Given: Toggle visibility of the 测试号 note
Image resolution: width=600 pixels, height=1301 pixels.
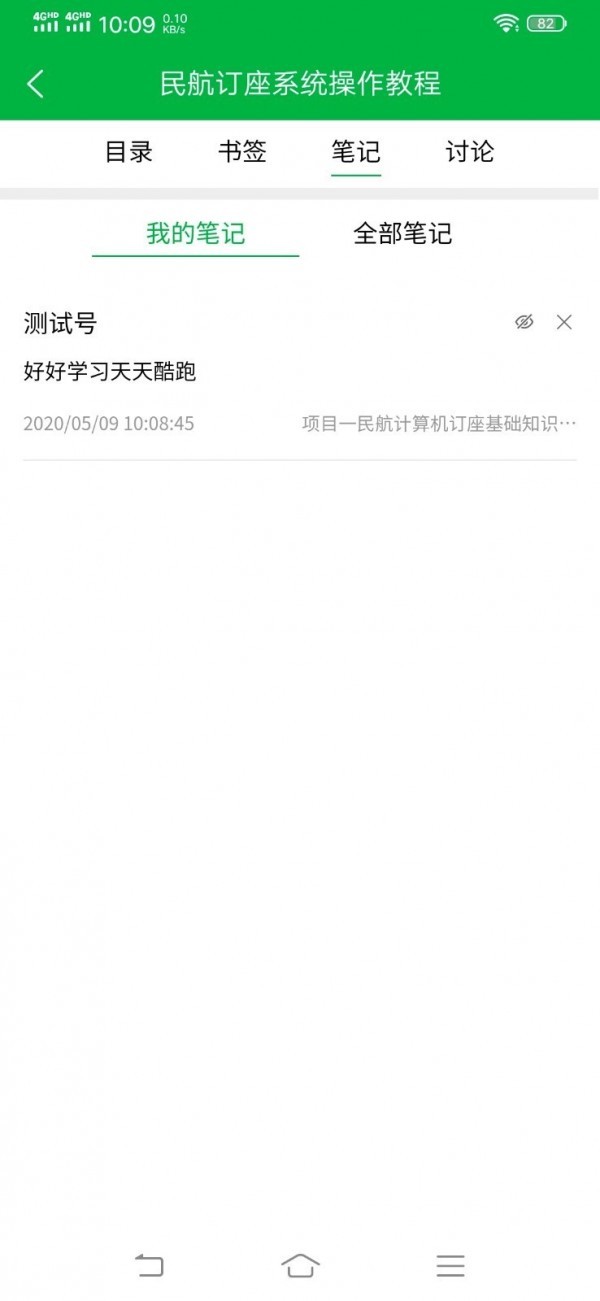Looking at the screenshot, I should (x=524, y=322).
